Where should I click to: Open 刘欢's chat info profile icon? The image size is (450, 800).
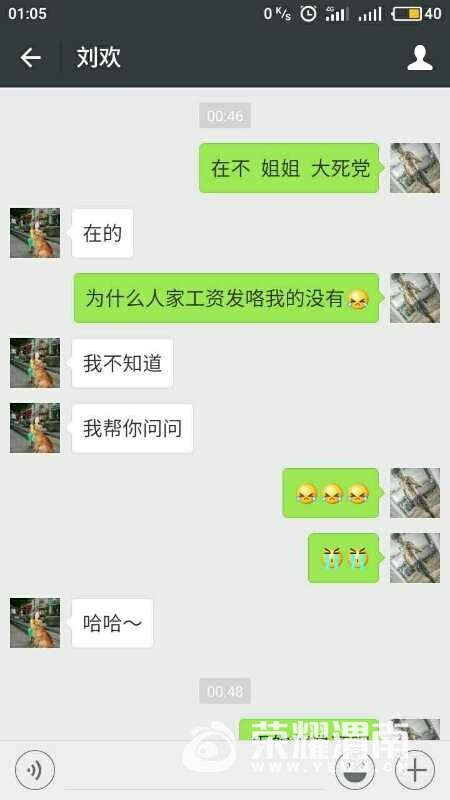(419, 57)
